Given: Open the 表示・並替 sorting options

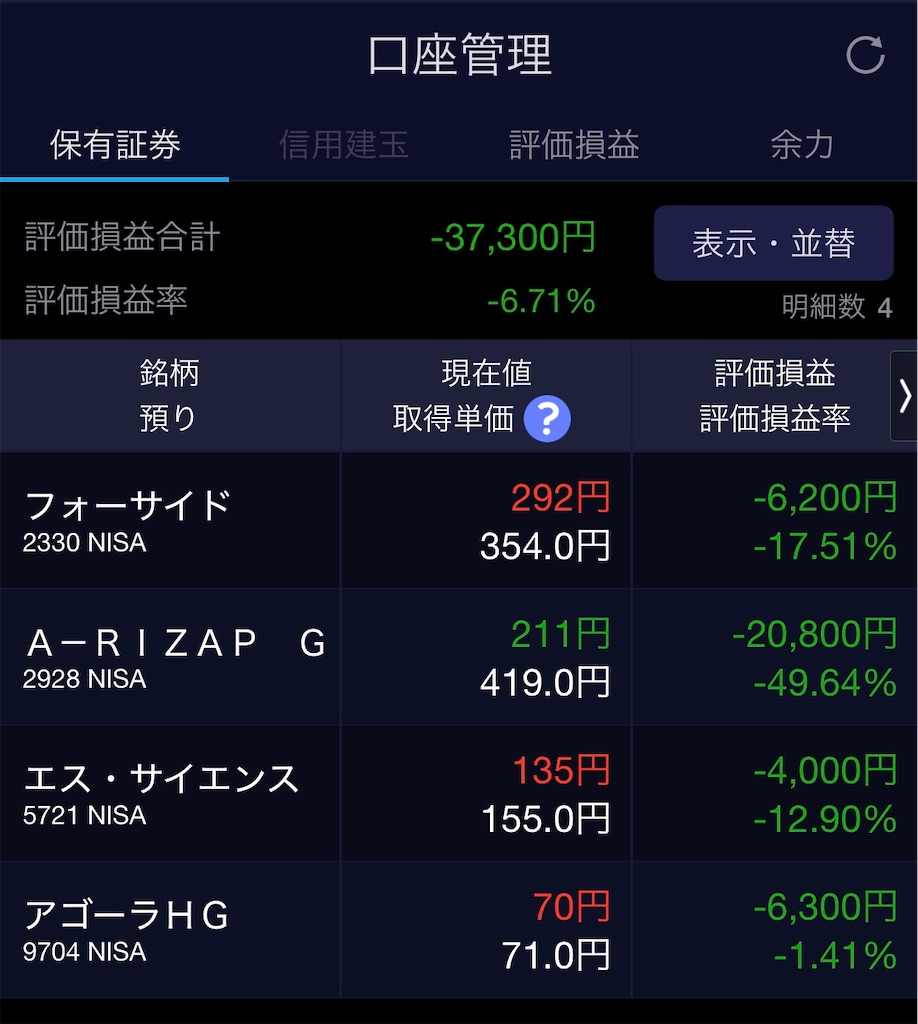Looking at the screenshot, I should [773, 243].
